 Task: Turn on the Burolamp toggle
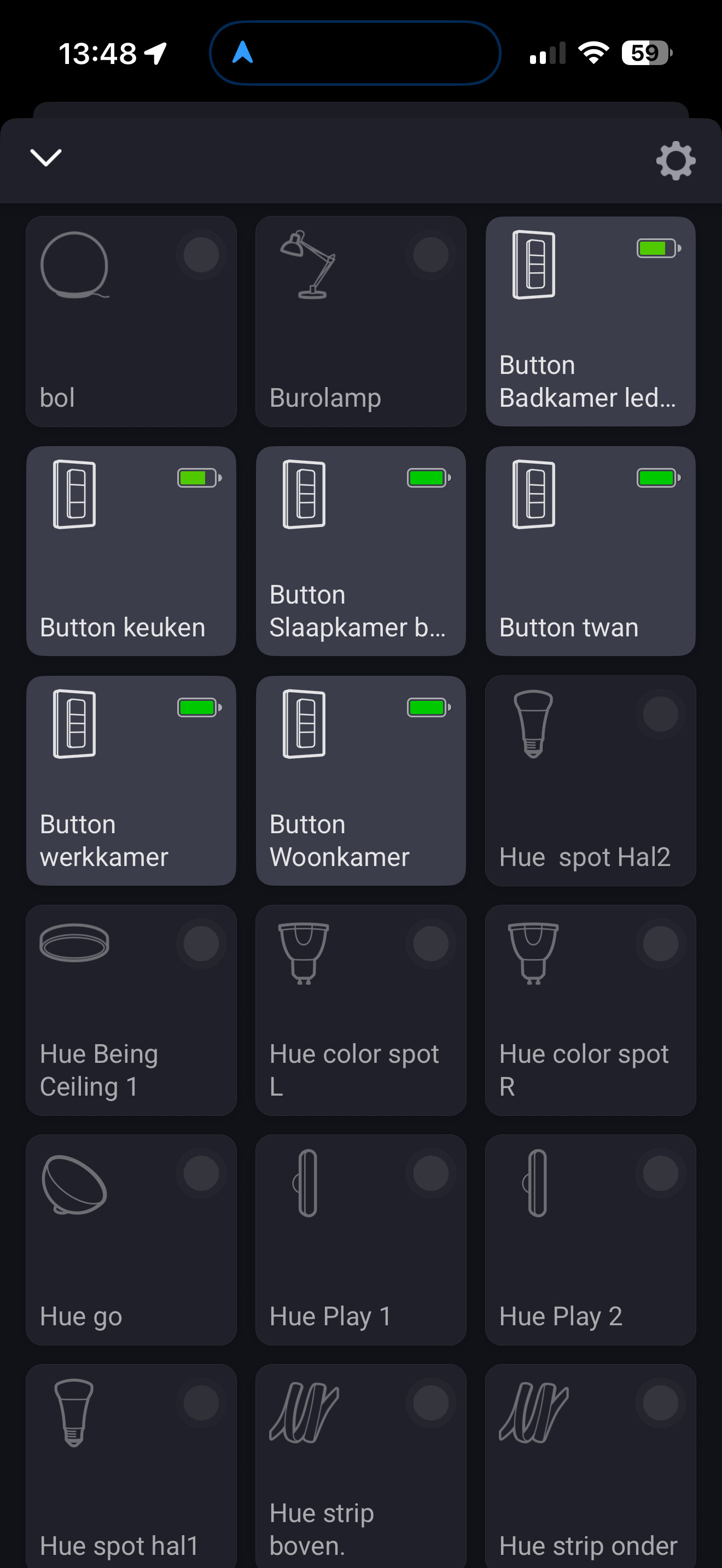tap(430, 254)
